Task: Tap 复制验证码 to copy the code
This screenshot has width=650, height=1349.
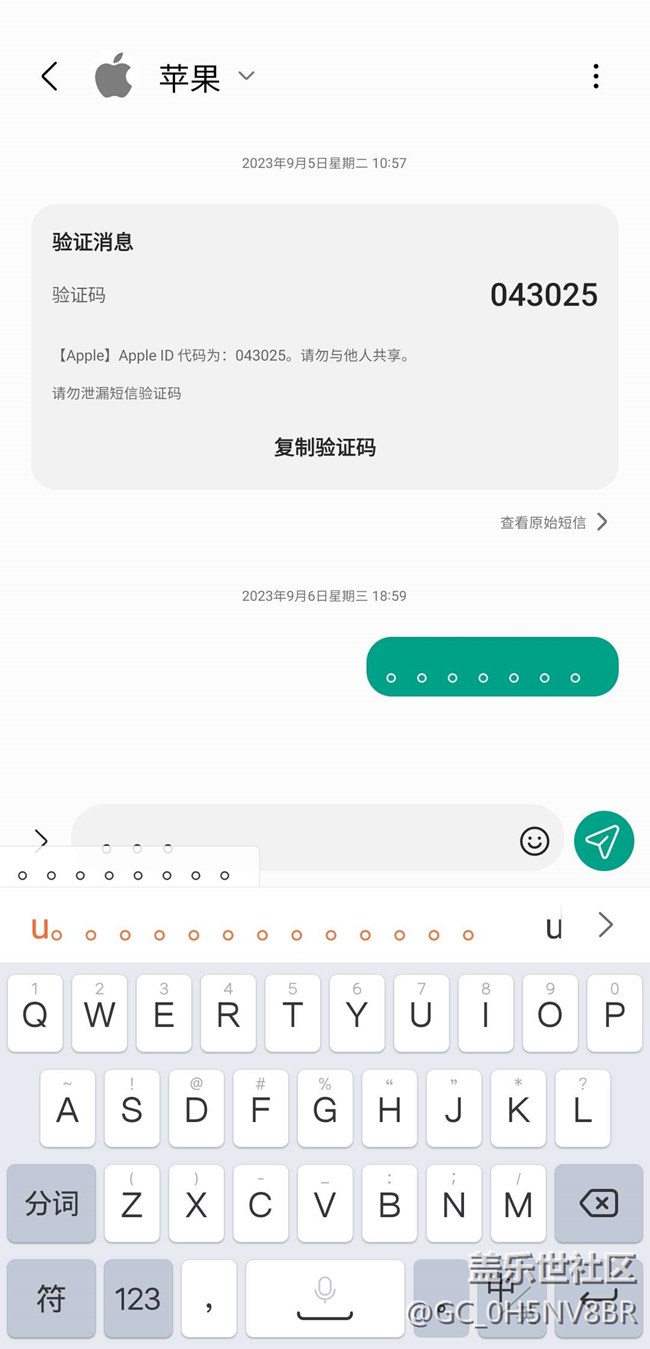Action: pyautogui.click(x=325, y=447)
